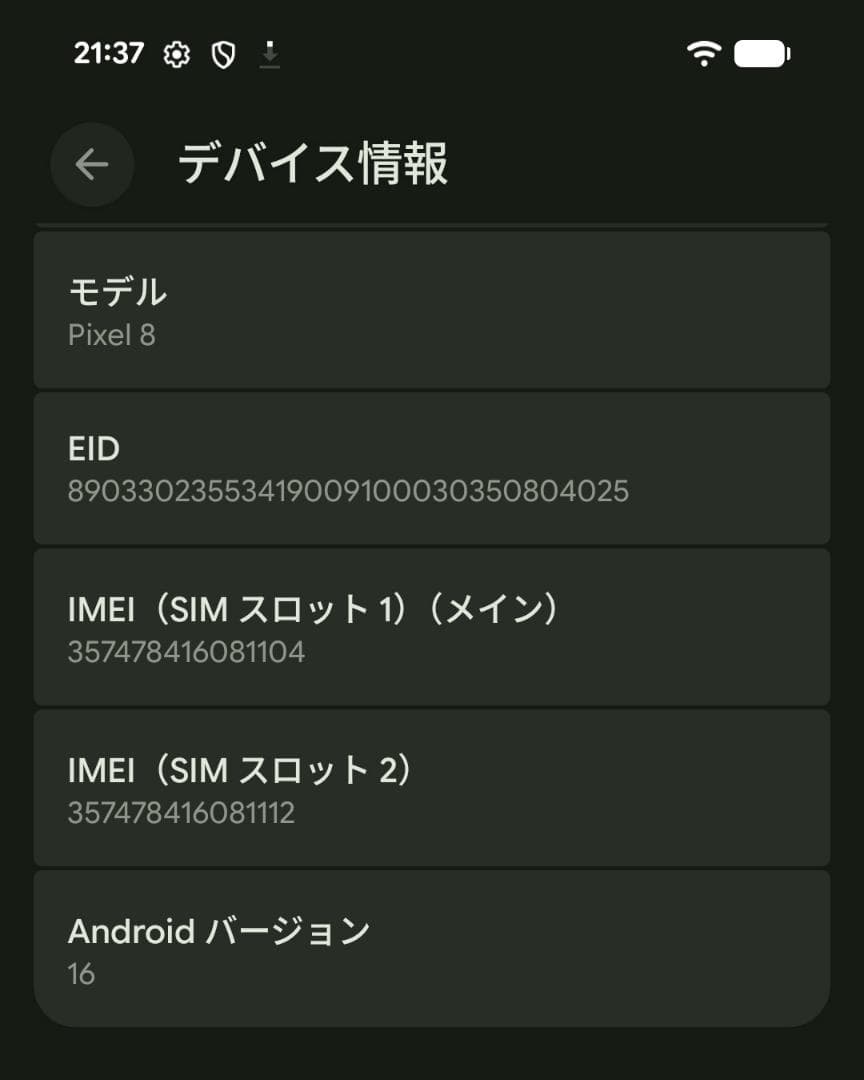Tap the IMEI number 357478416081112

pyautogui.click(x=184, y=813)
